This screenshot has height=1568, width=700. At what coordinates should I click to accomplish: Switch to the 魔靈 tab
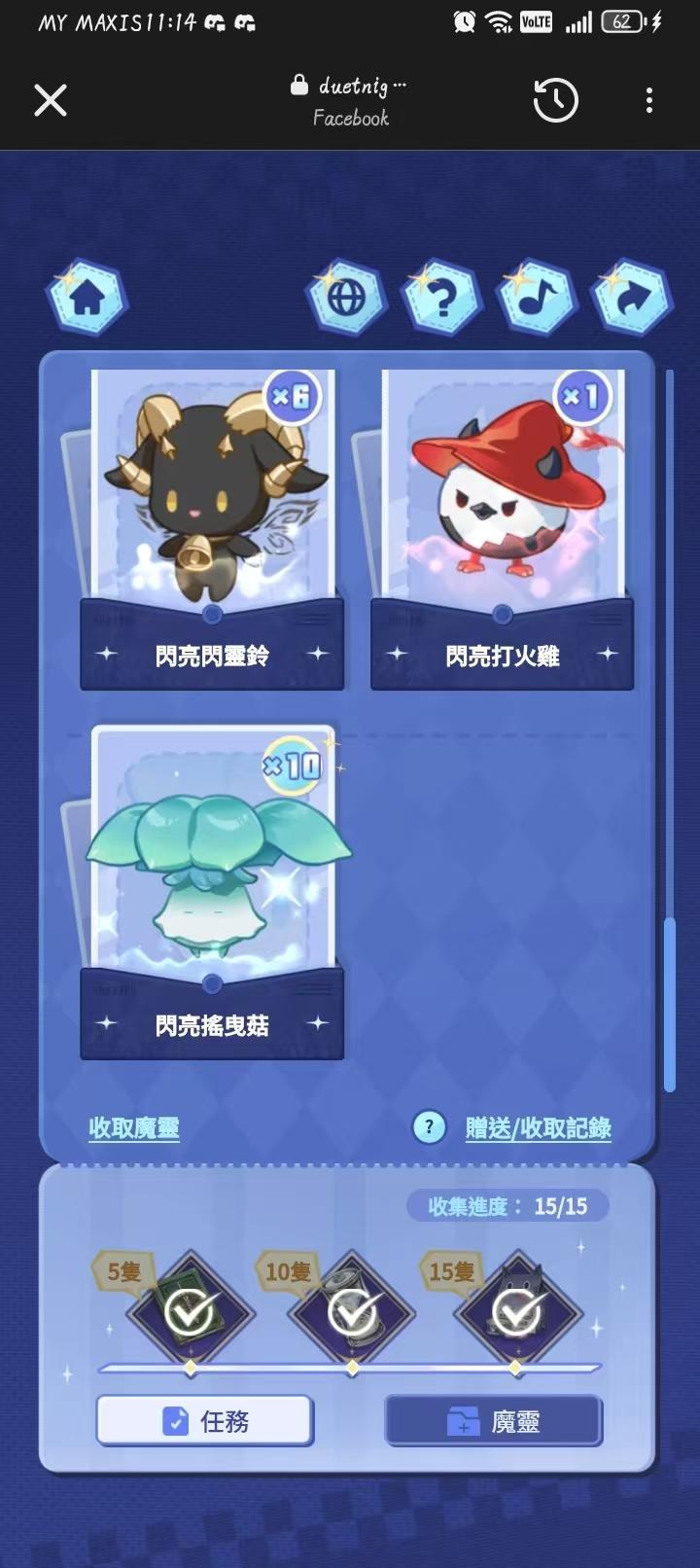click(x=494, y=1421)
